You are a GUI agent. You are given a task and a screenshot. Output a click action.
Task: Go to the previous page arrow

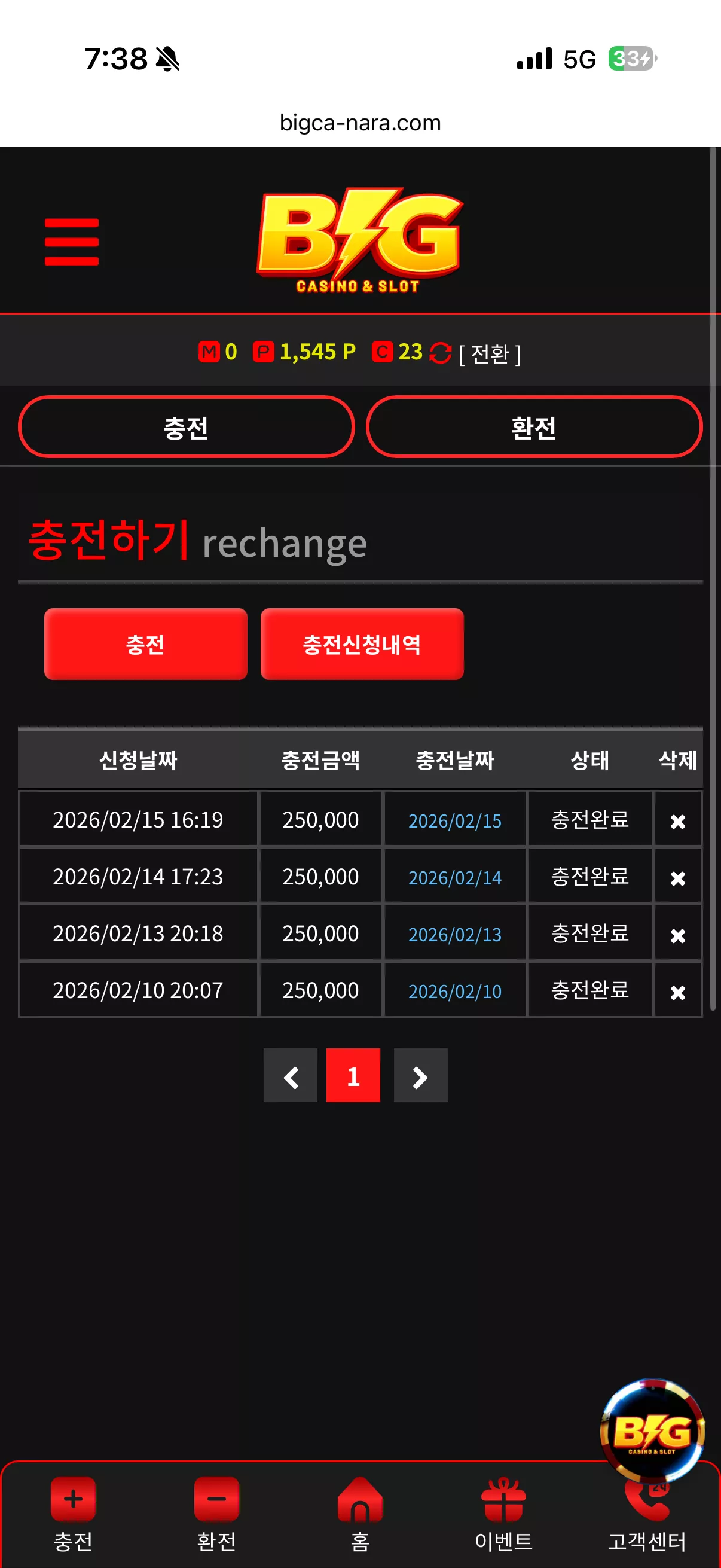(290, 1076)
